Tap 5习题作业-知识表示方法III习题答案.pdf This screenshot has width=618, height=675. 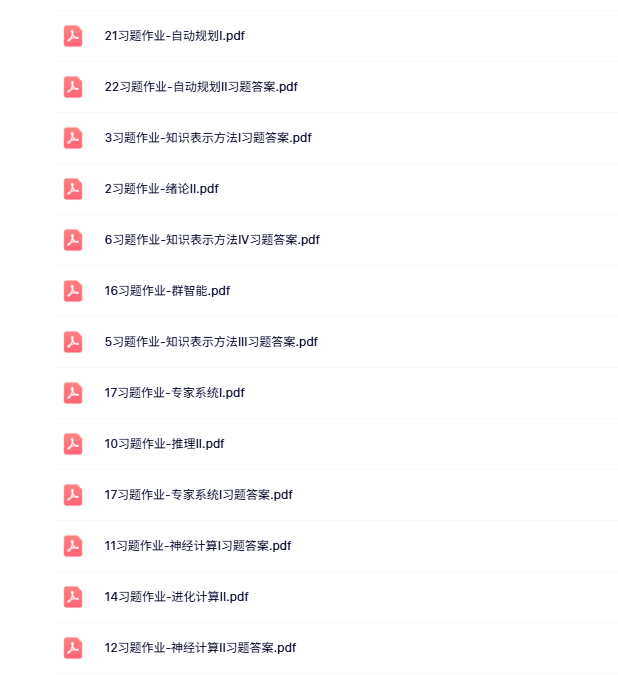(x=210, y=342)
